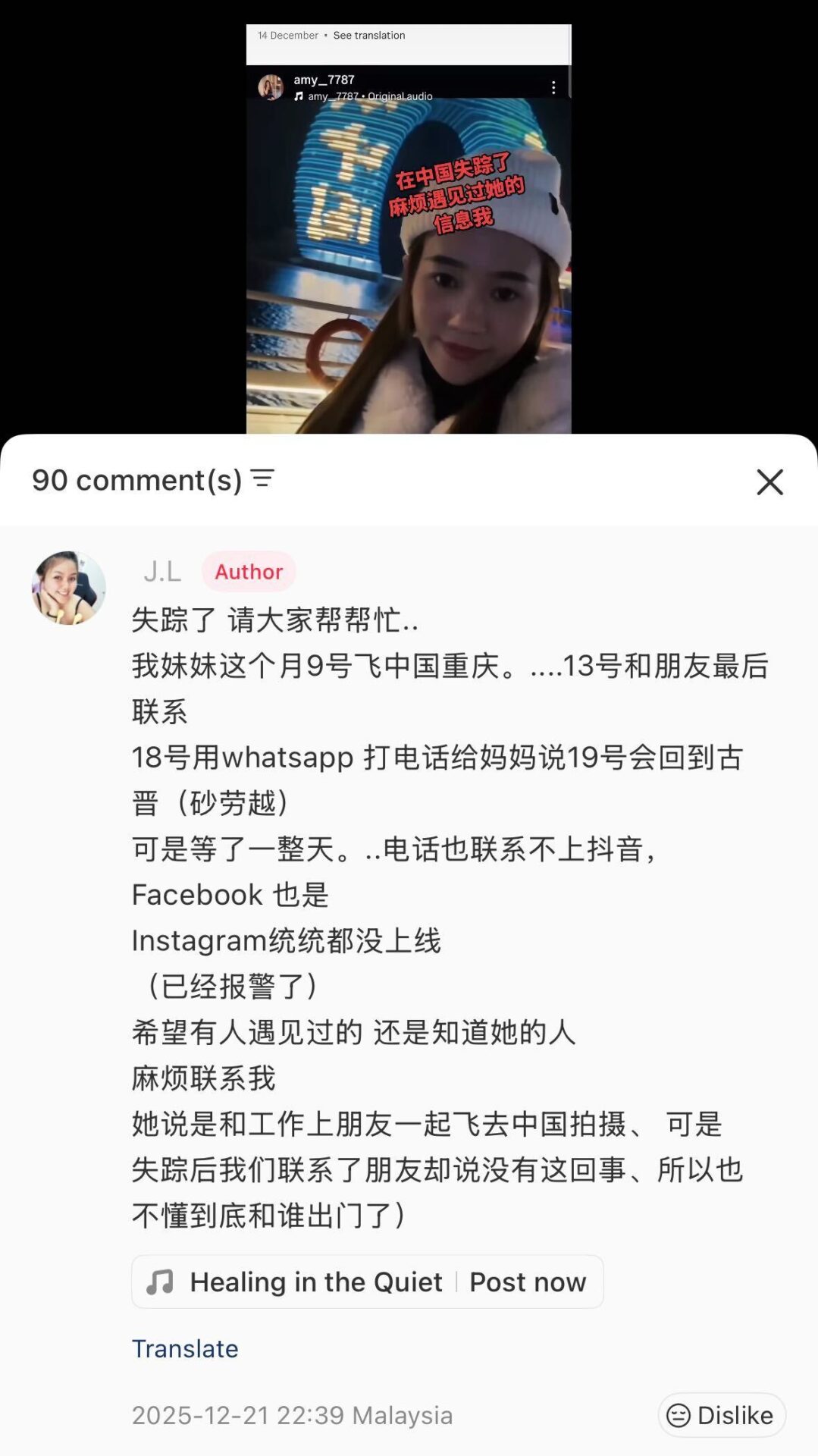Dislike the author's comment

(721, 1415)
